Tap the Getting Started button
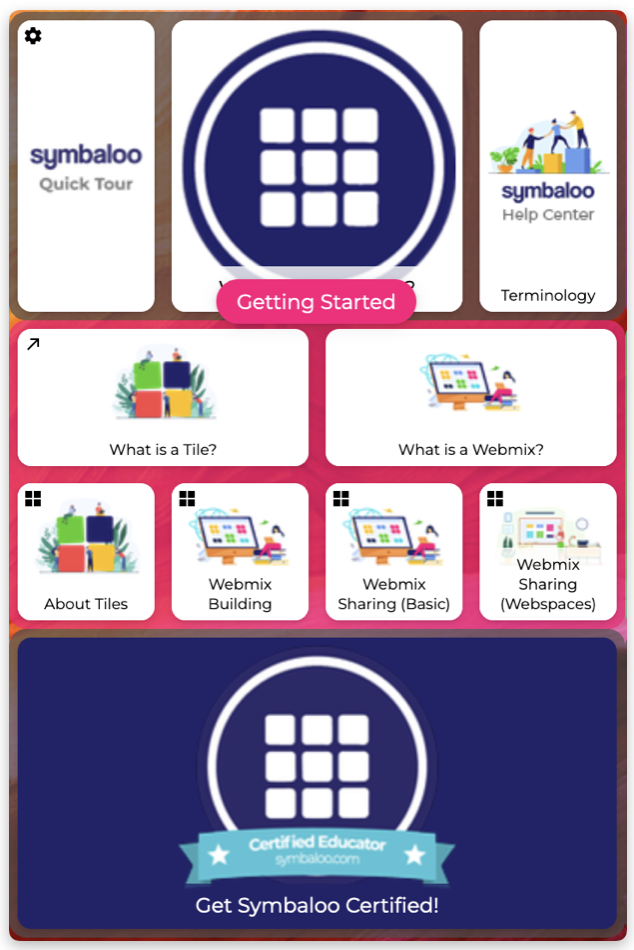 (316, 302)
